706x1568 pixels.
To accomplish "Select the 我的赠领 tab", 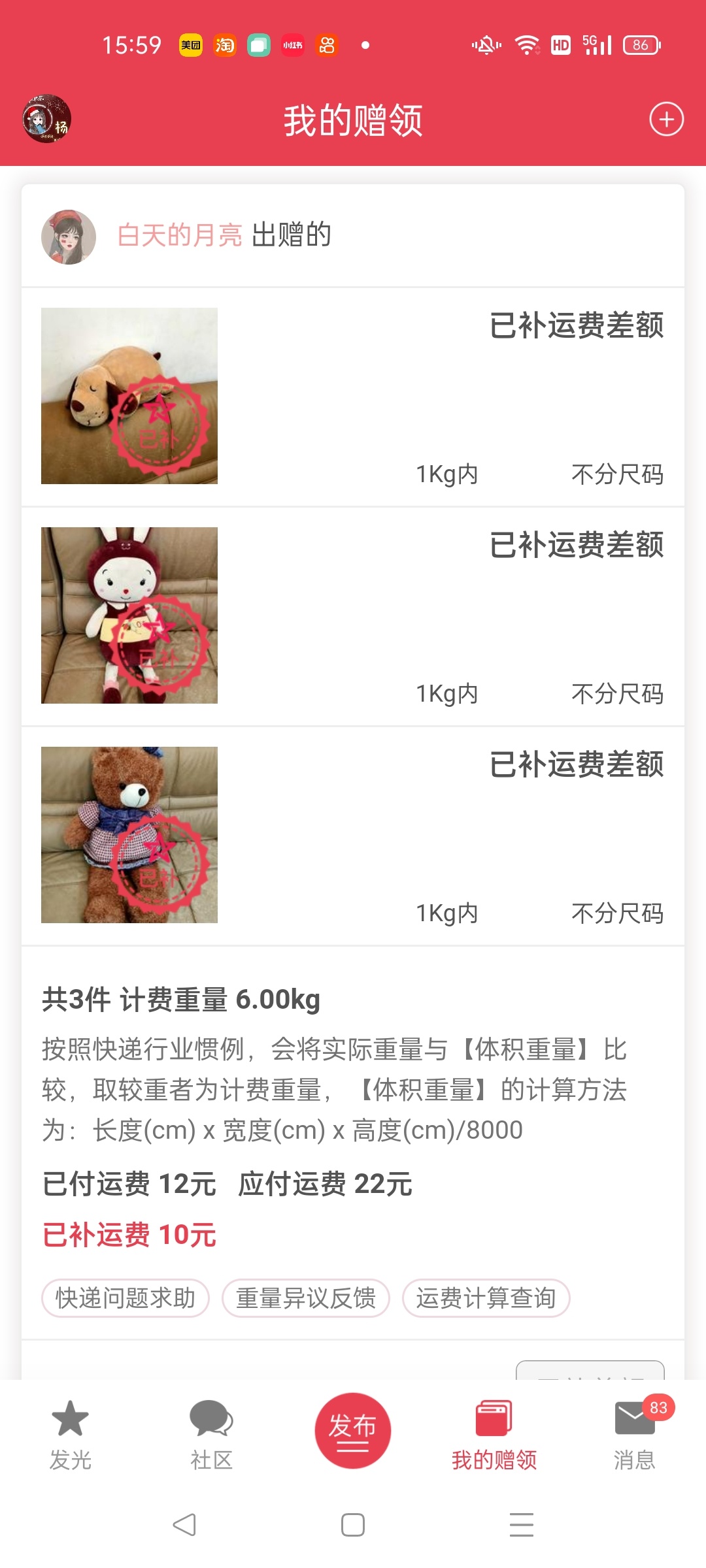I will (x=494, y=1435).
